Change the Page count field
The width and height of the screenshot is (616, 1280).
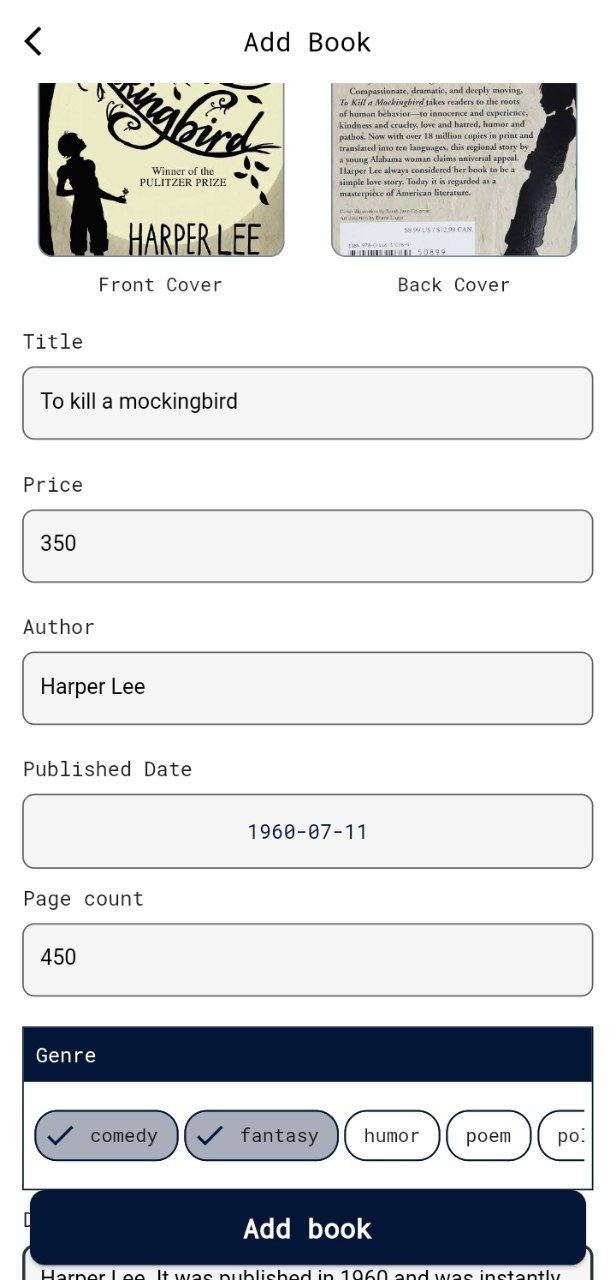307,959
